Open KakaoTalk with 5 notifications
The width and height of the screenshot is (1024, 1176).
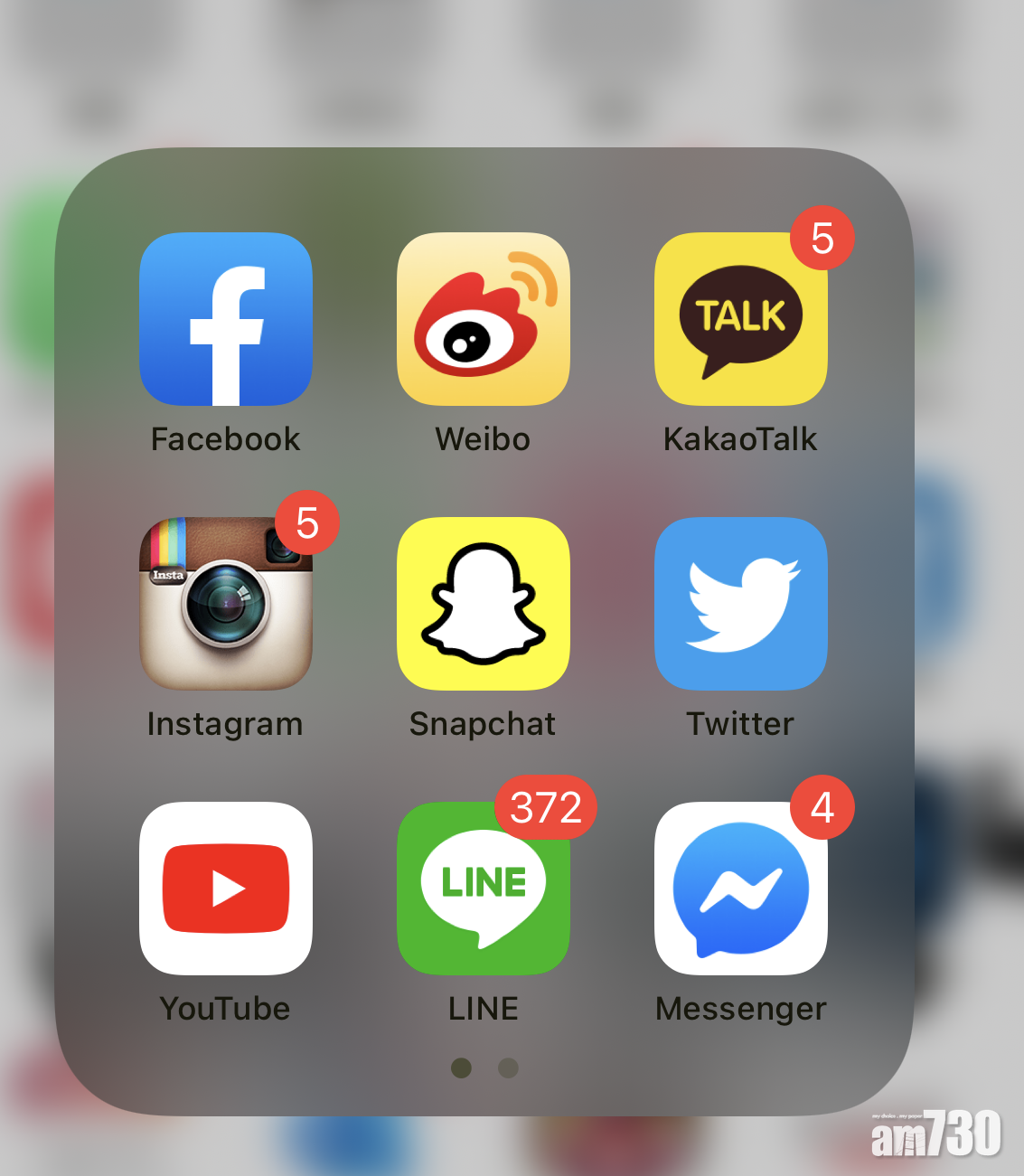click(740, 319)
